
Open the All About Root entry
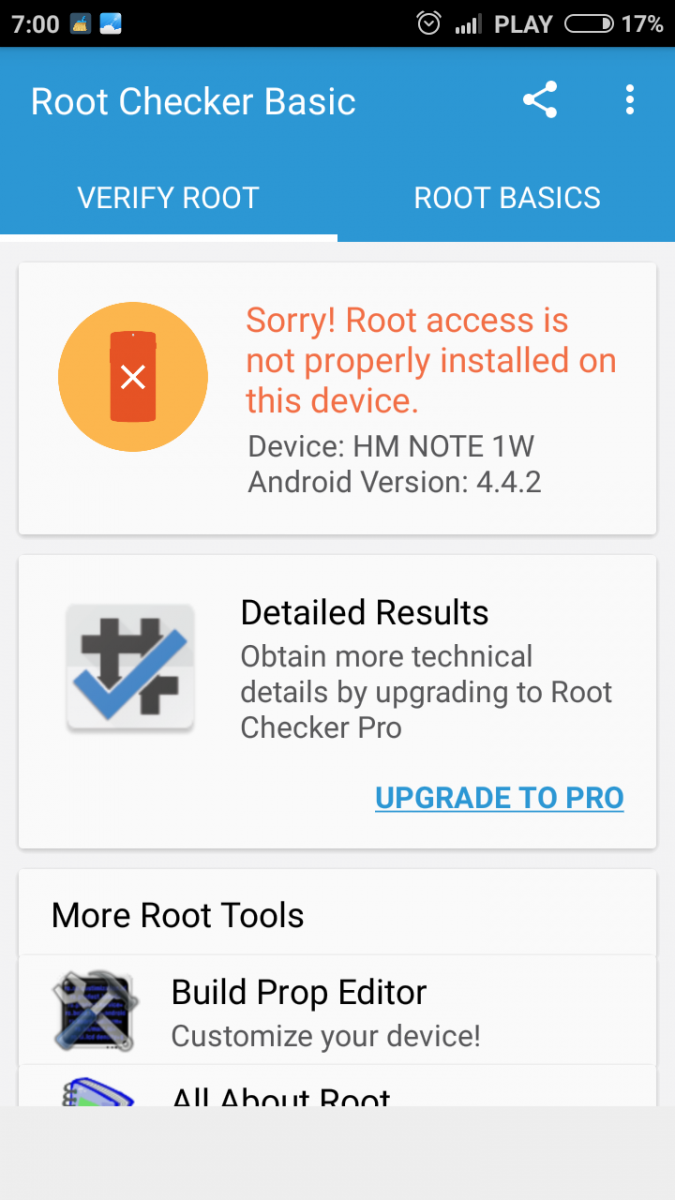pos(281,1093)
